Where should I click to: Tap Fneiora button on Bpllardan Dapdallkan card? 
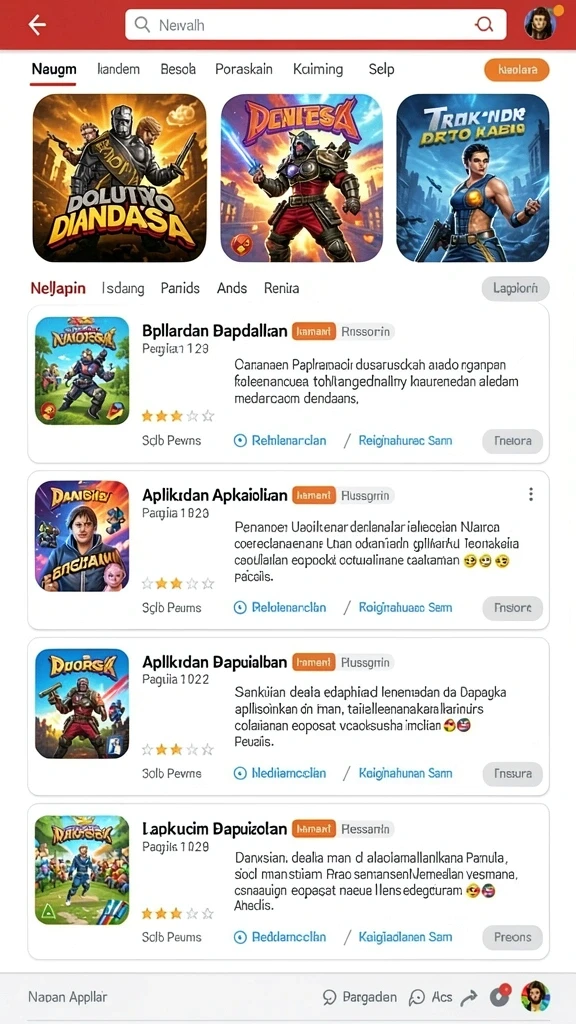[513, 441]
